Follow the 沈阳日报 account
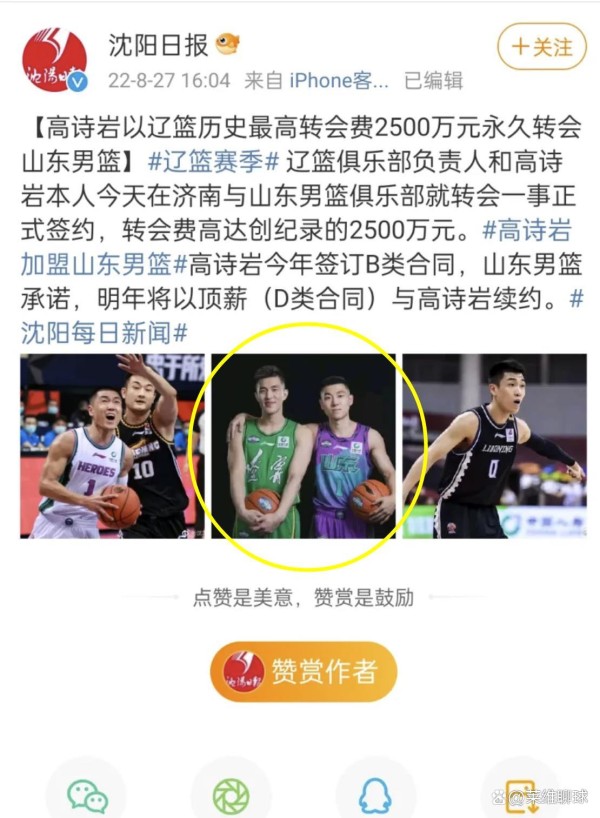The image size is (600, 818). pos(541,47)
